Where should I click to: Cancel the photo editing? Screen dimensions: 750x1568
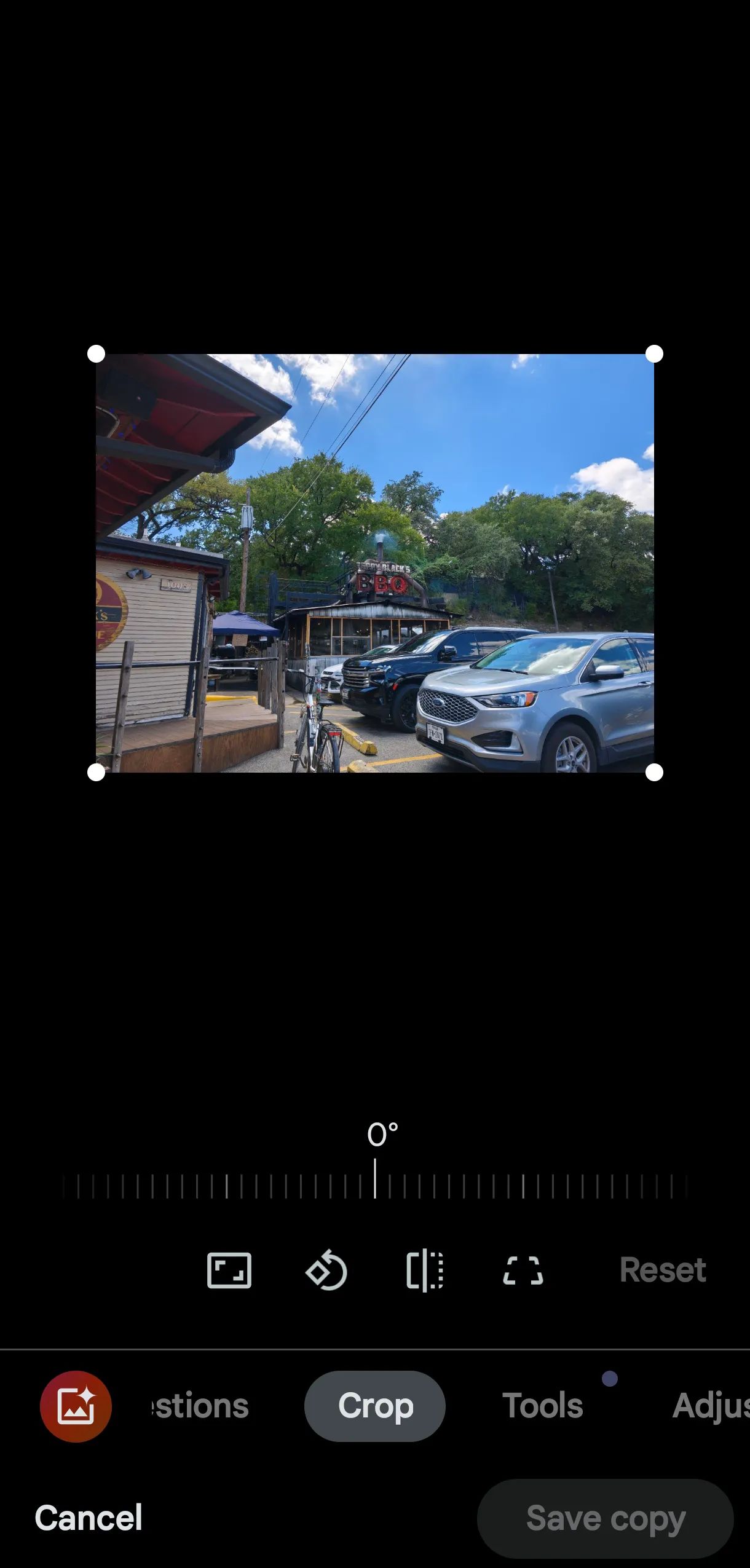coord(89,1518)
